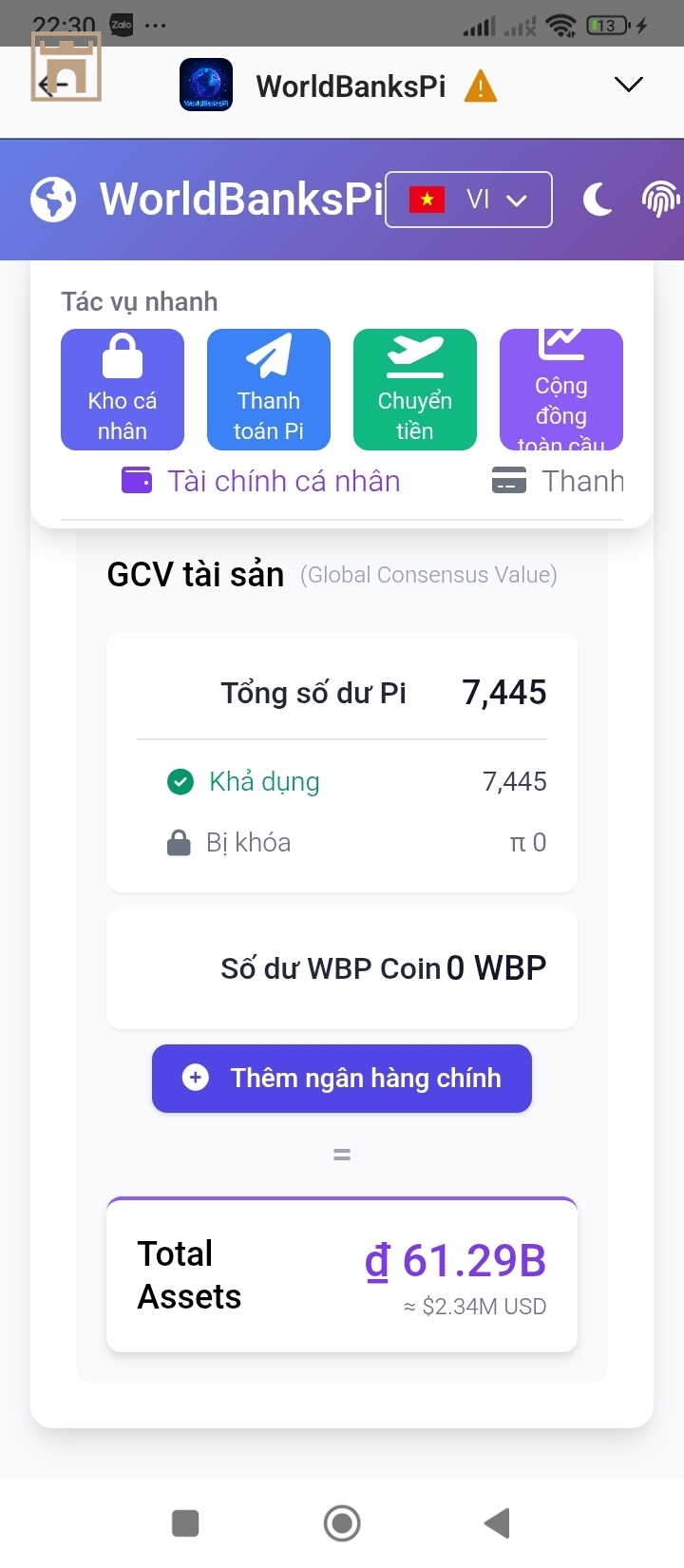This screenshot has height=1568, width=684.
Task: Tap Thêm ngân hàng chính button
Action: click(x=342, y=1078)
